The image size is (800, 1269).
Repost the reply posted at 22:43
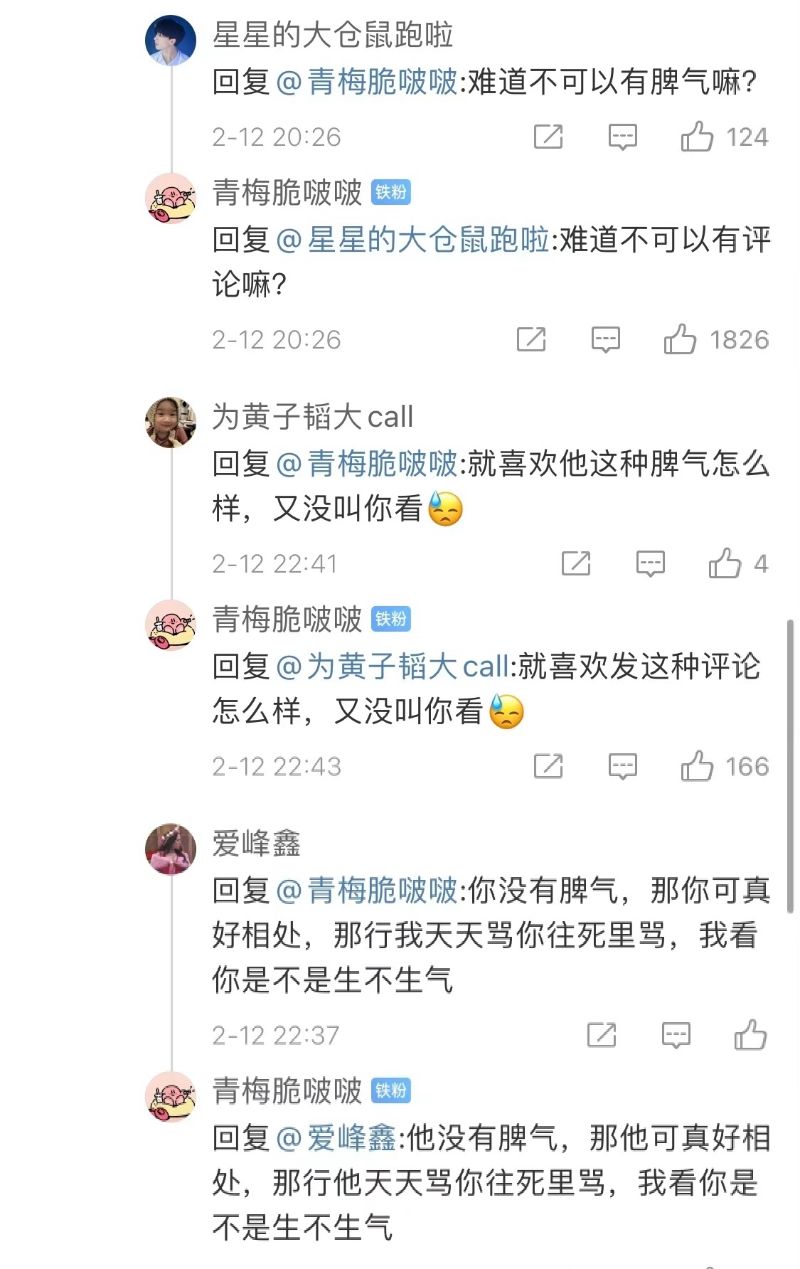[x=548, y=767]
